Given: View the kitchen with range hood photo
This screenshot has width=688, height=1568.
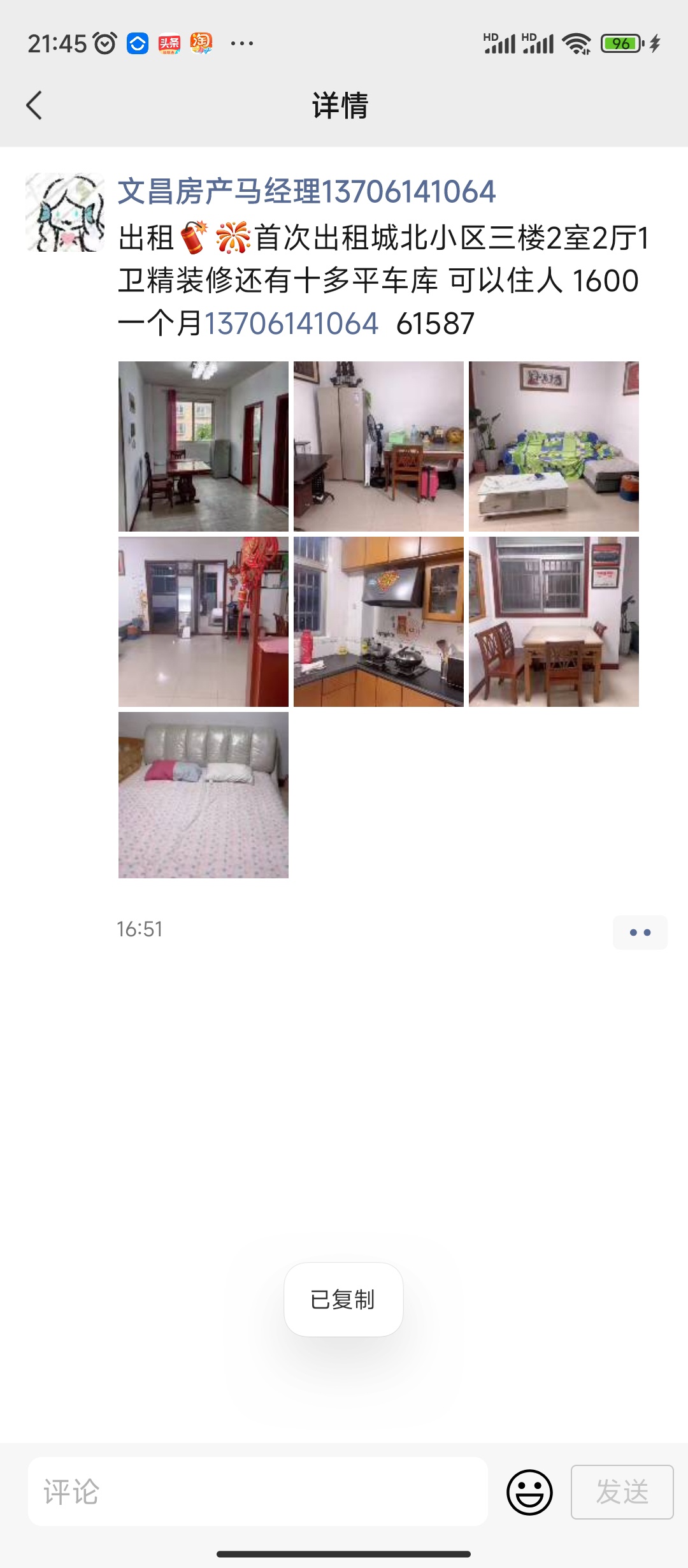Looking at the screenshot, I should (378, 621).
